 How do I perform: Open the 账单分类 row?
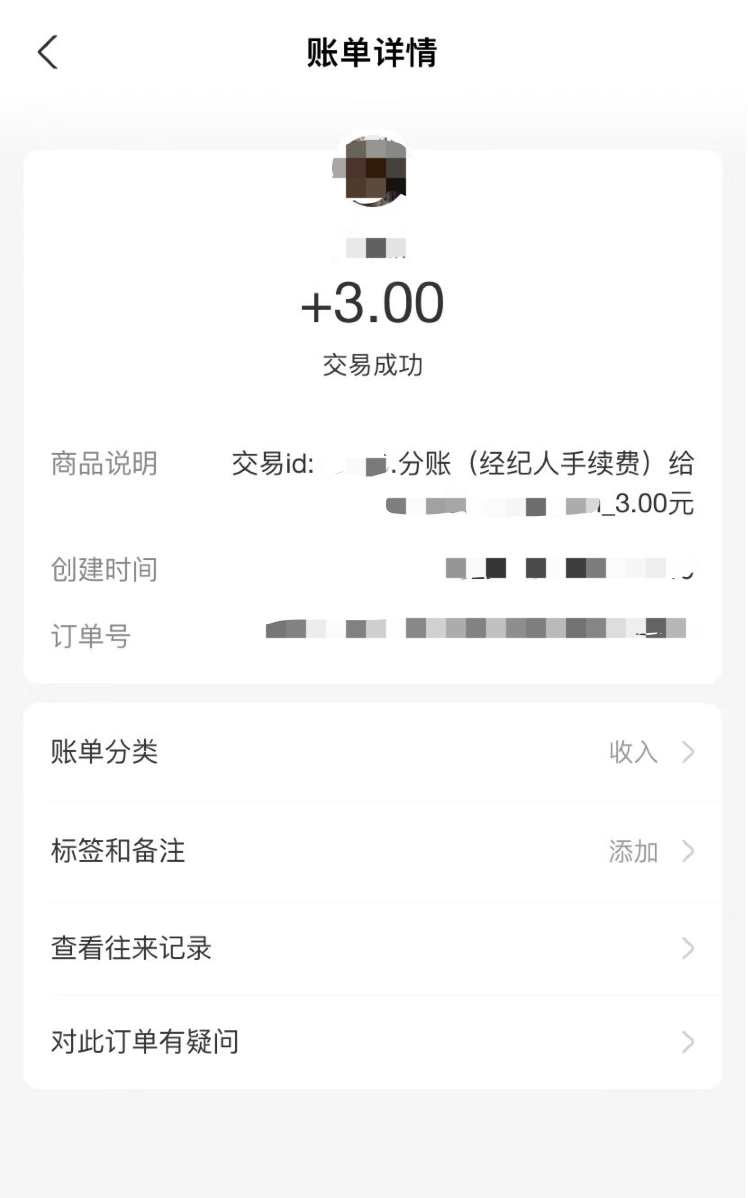[372, 752]
